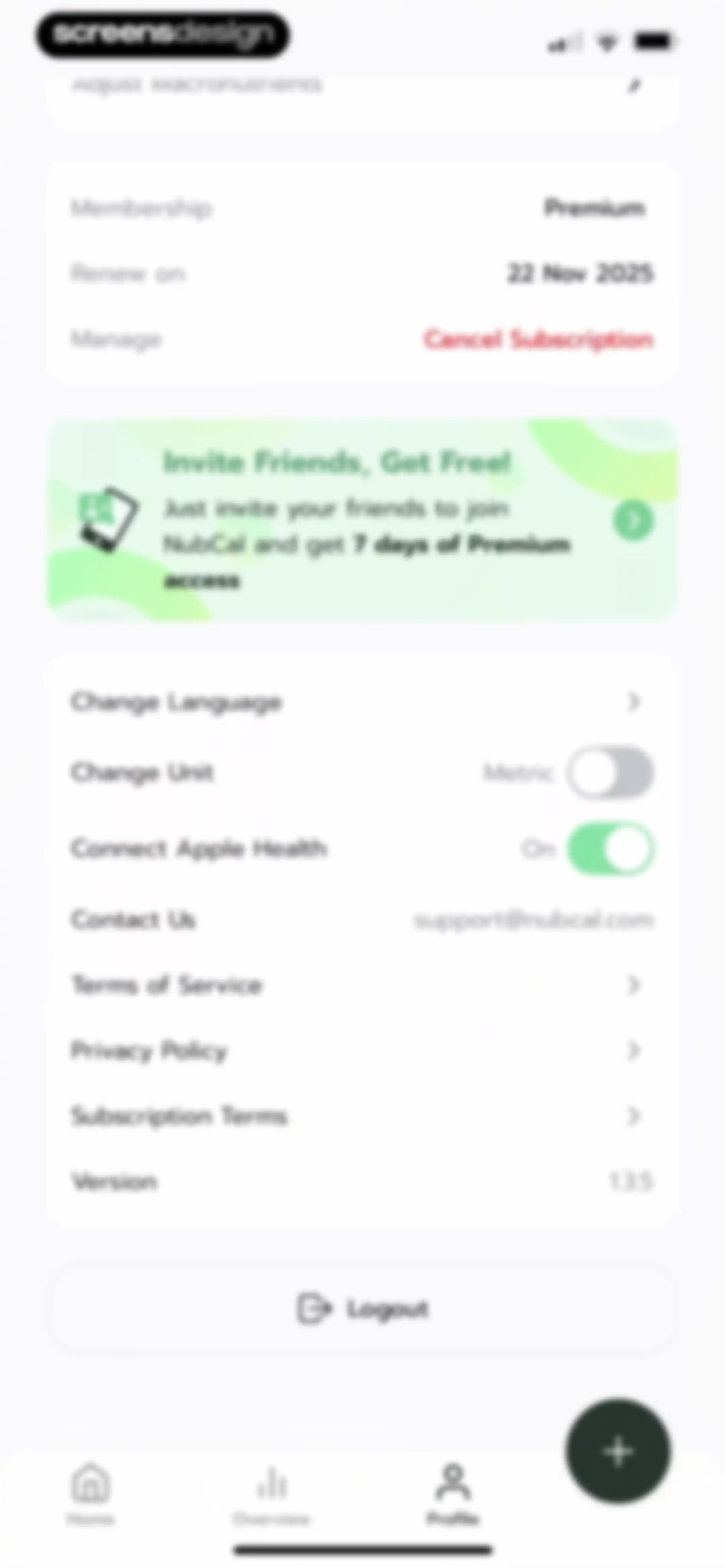Viewport: 725px width, 1568px height.
Task: Open the Invite Friends banner
Action: (362, 520)
